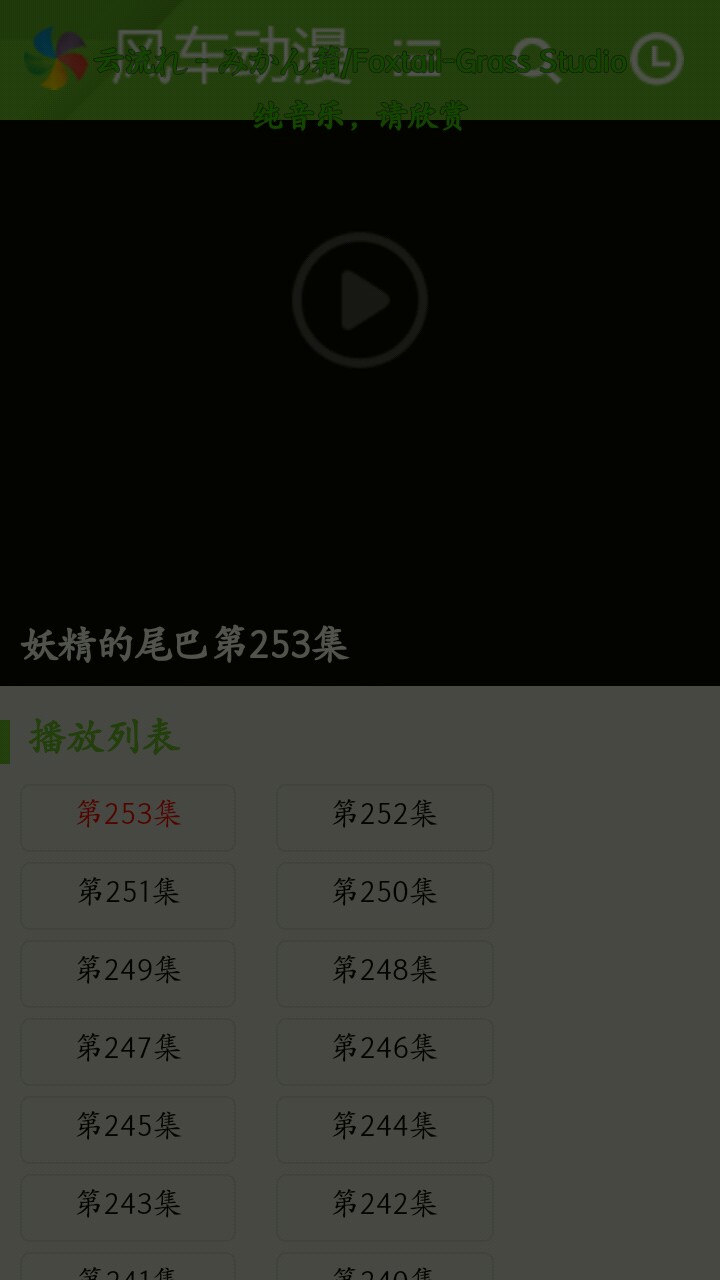The width and height of the screenshot is (720, 1280).
Task: Choose episode 第243集
Action: [x=129, y=1204]
